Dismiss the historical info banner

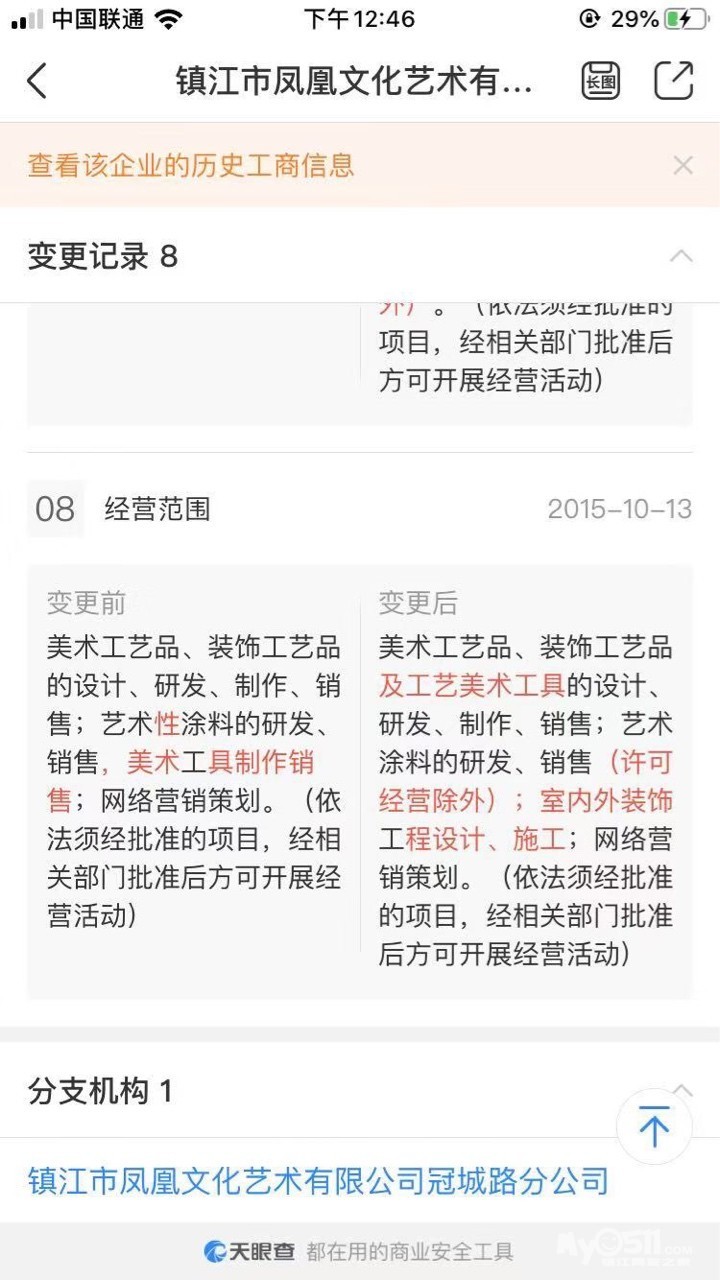click(683, 166)
